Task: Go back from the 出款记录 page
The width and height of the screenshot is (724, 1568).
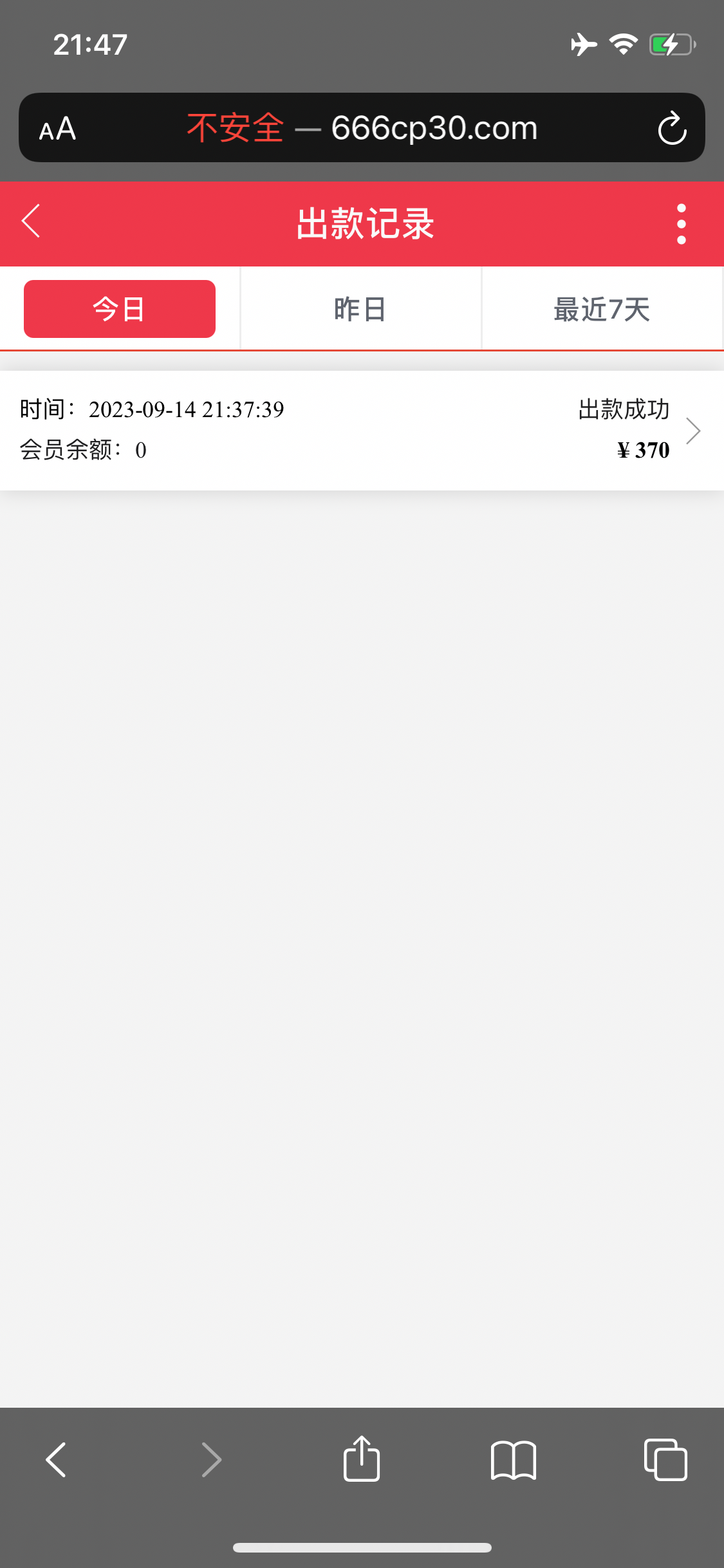Action: (31, 222)
